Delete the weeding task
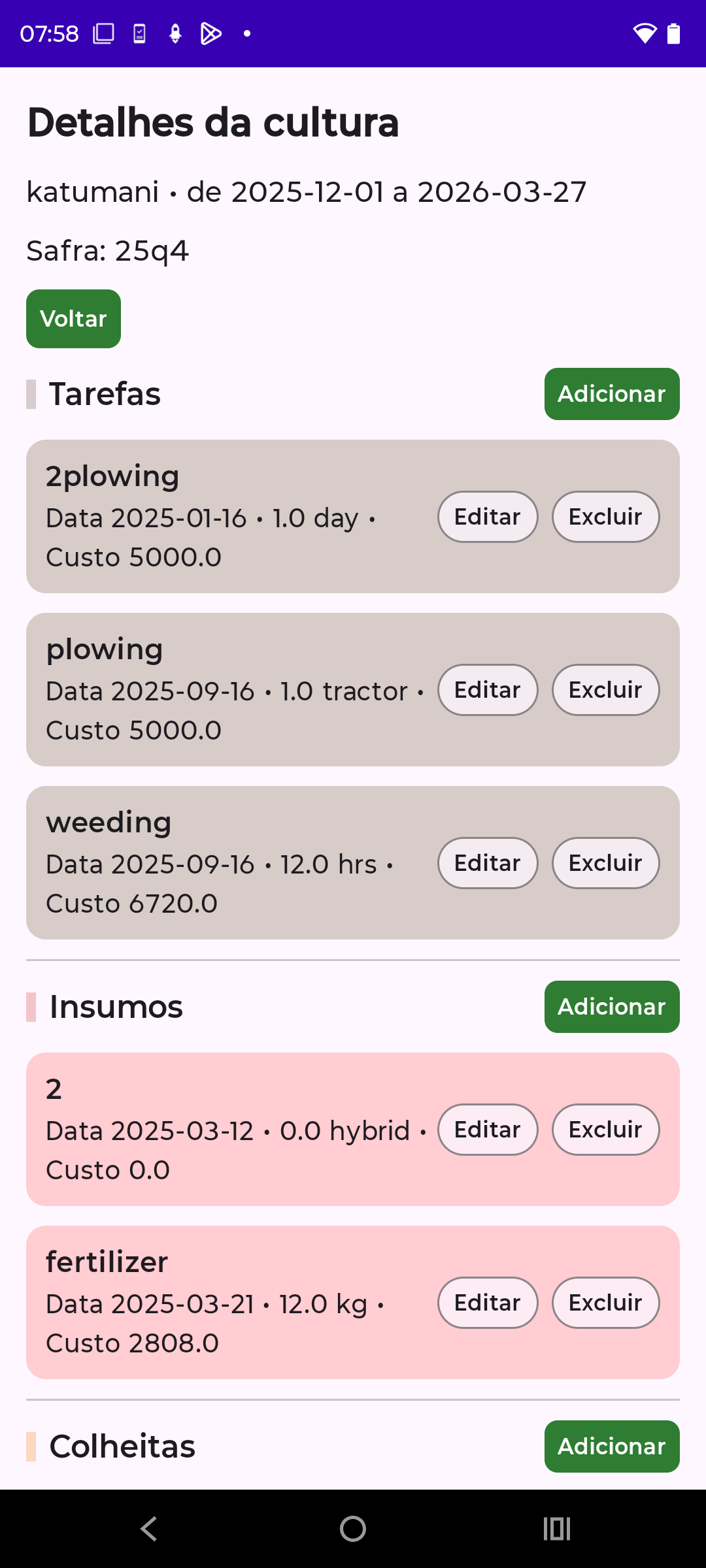The width and height of the screenshot is (706, 1568). pos(605,862)
